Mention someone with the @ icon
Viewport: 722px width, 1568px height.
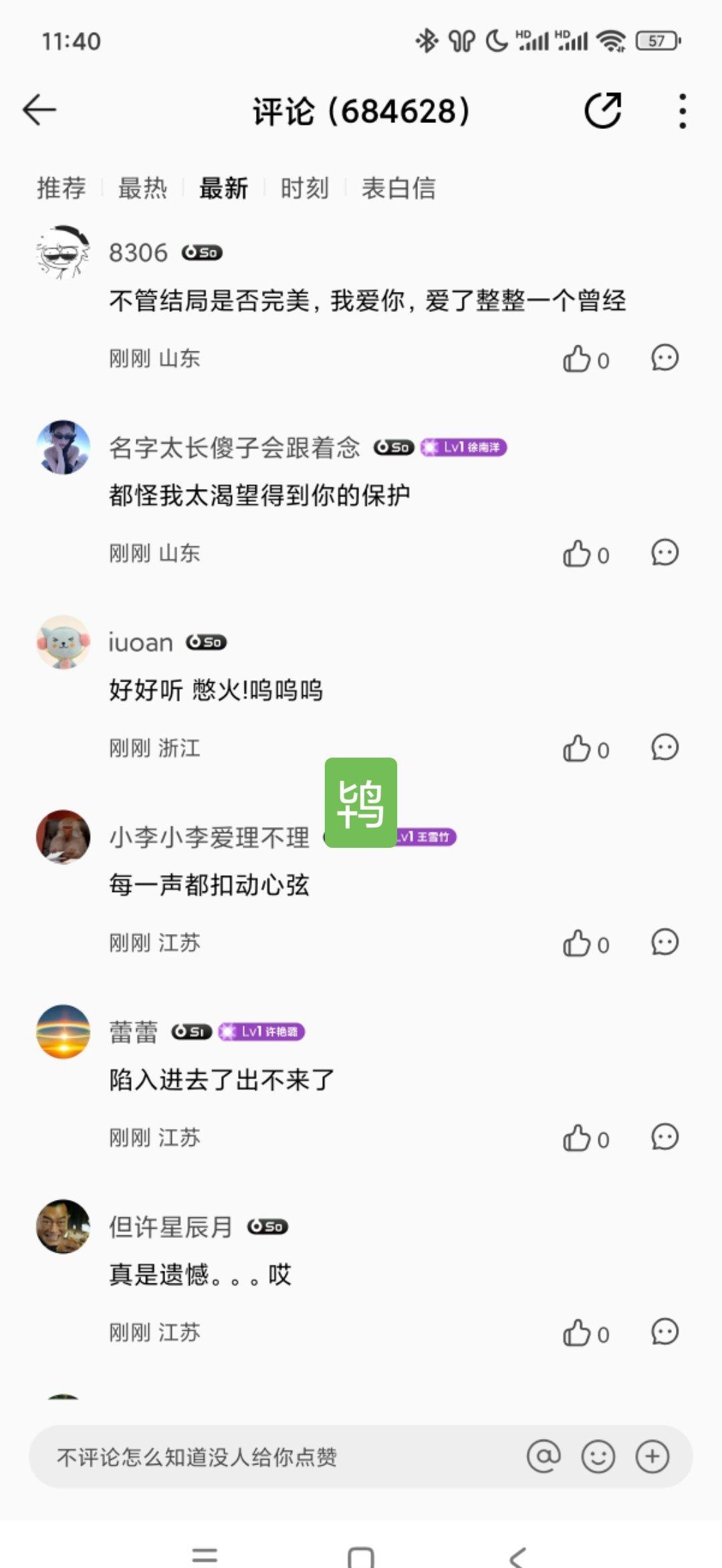pyautogui.click(x=544, y=1456)
